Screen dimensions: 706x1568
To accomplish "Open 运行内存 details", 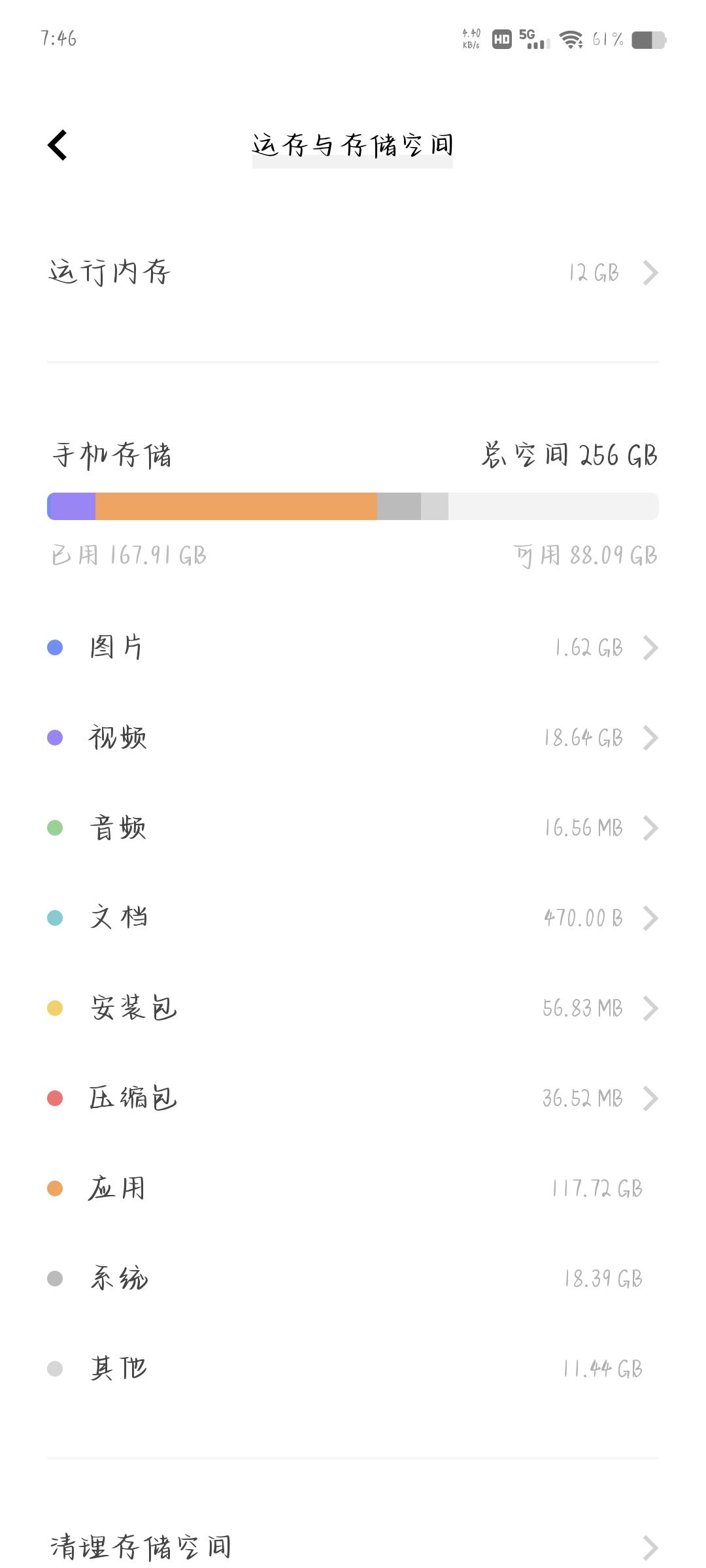I will pos(353,272).
